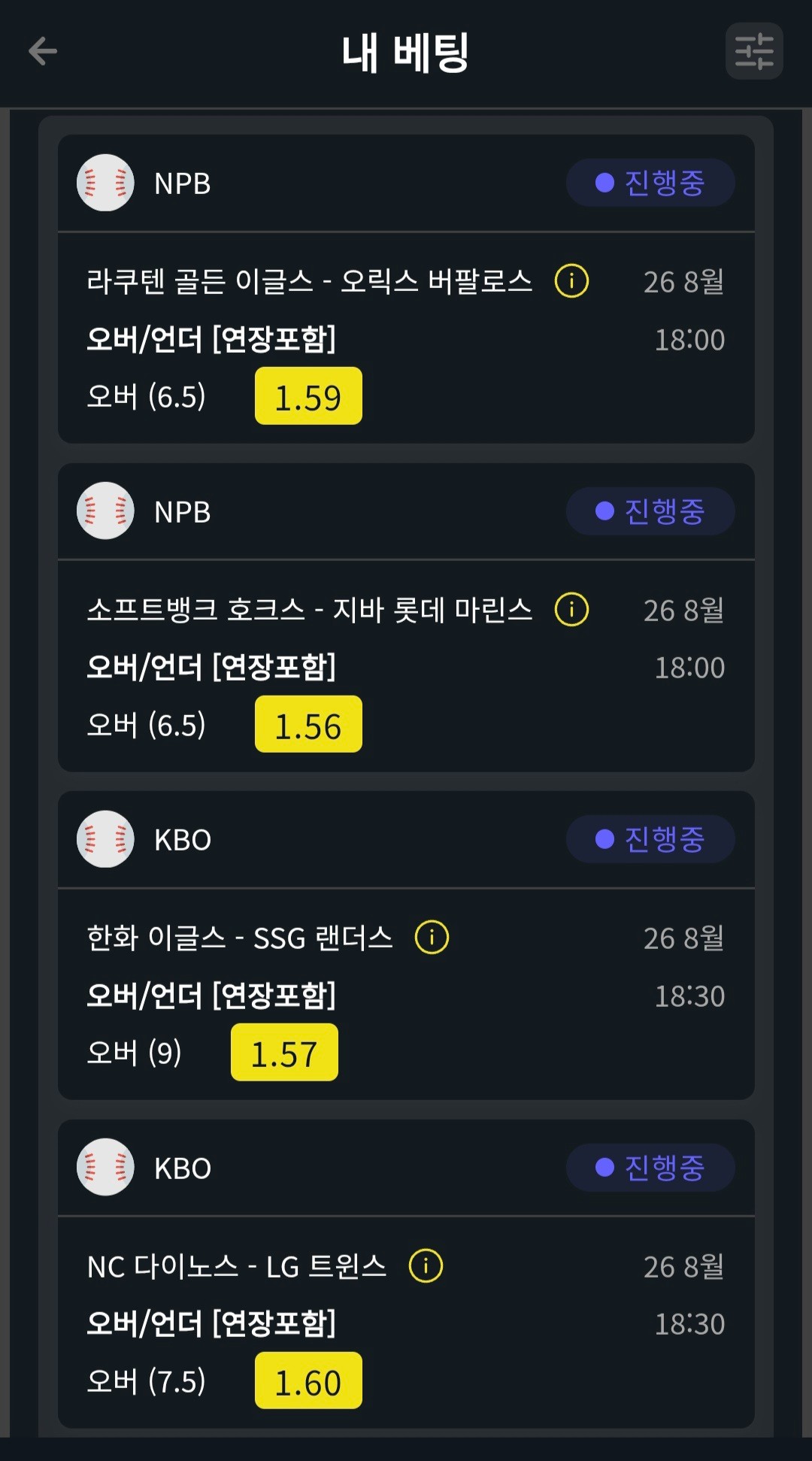812x1461 pixels.
Task: Go back with the arrow icon
Action: 43,51
